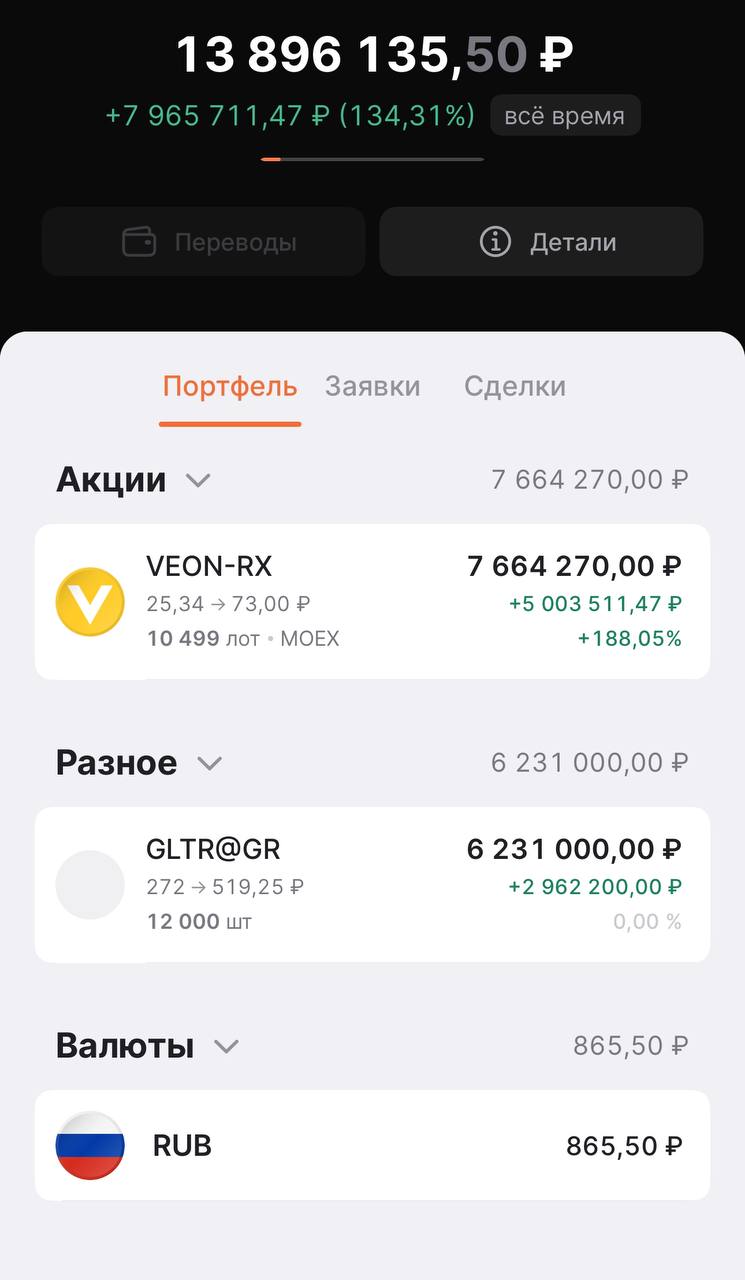The image size is (745, 1280).
Task: Open the Переводы transfers button
Action: pos(203,242)
